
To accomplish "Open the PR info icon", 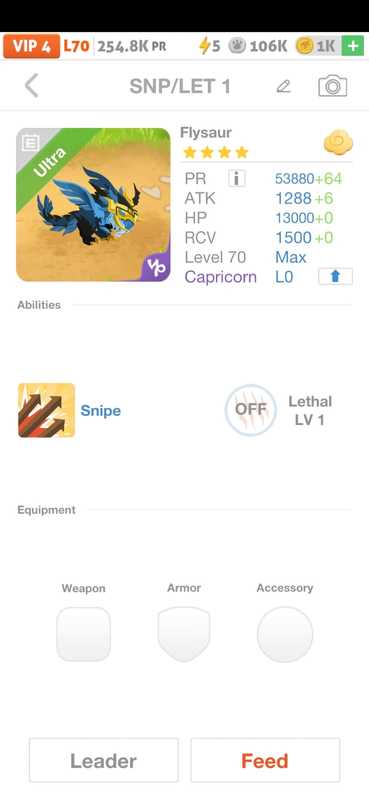I will point(237,178).
